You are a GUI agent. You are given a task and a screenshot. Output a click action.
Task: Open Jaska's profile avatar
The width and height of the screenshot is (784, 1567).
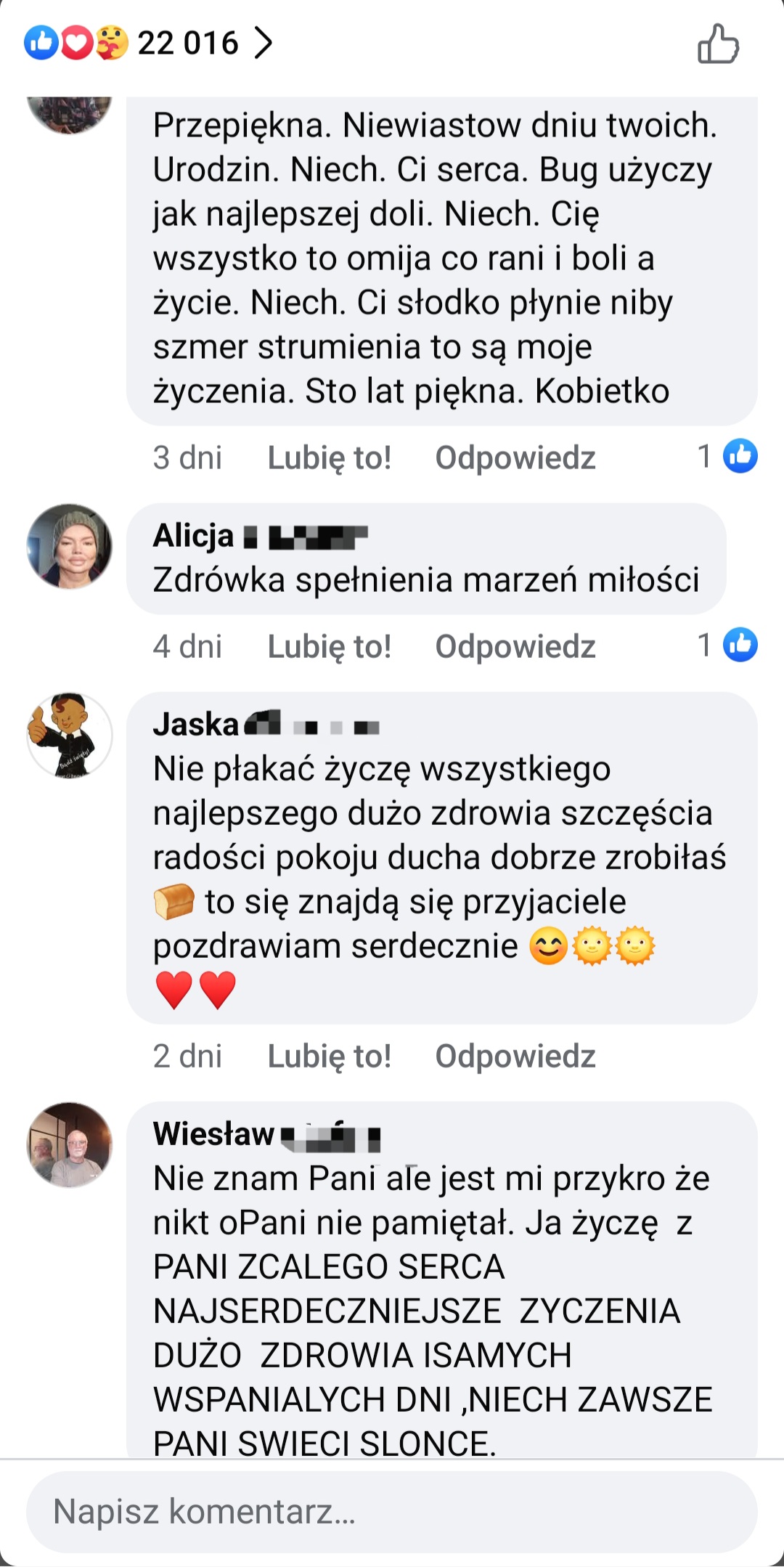[x=70, y=735]
